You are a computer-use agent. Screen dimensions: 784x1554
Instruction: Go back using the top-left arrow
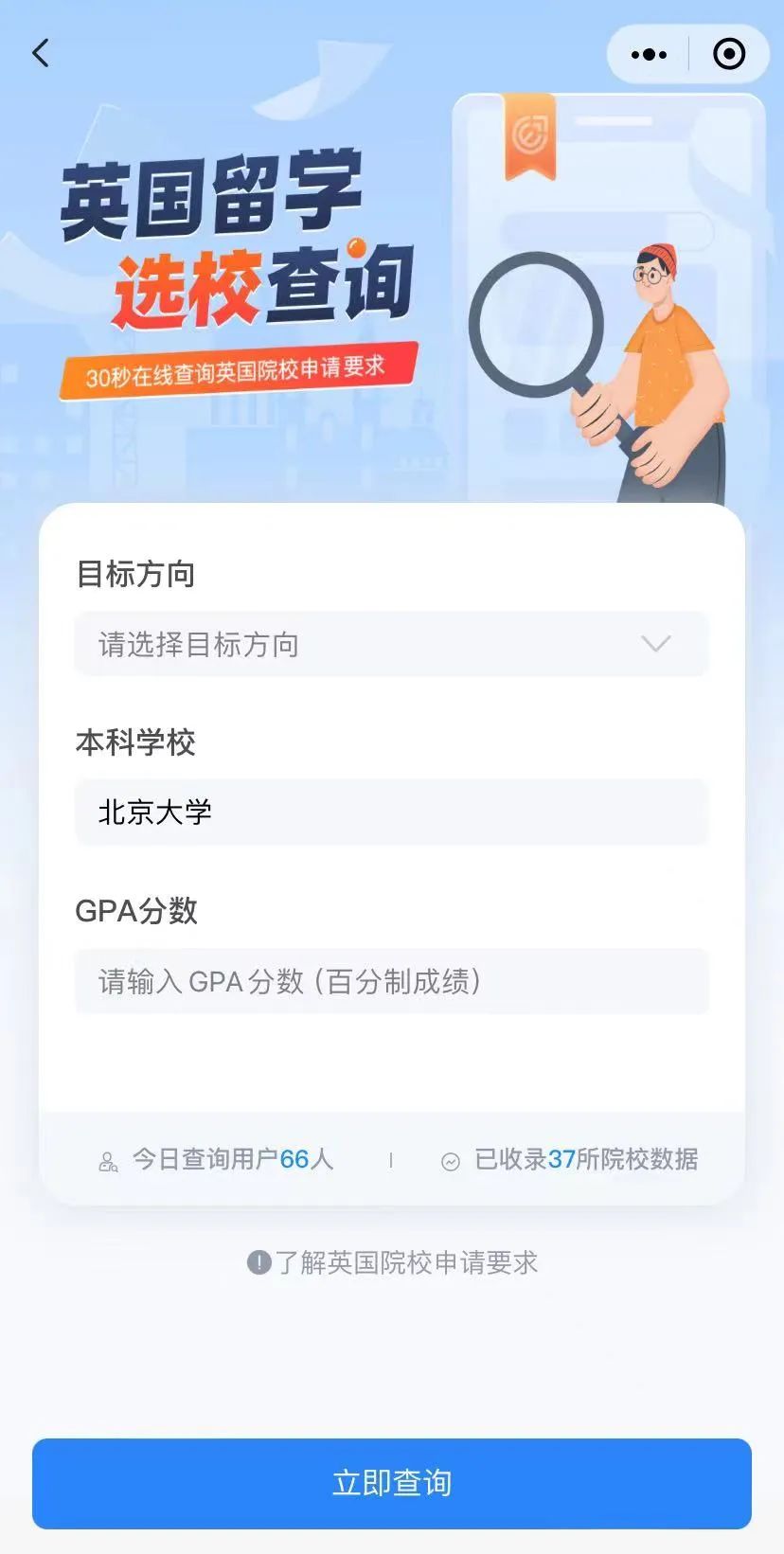41,53
